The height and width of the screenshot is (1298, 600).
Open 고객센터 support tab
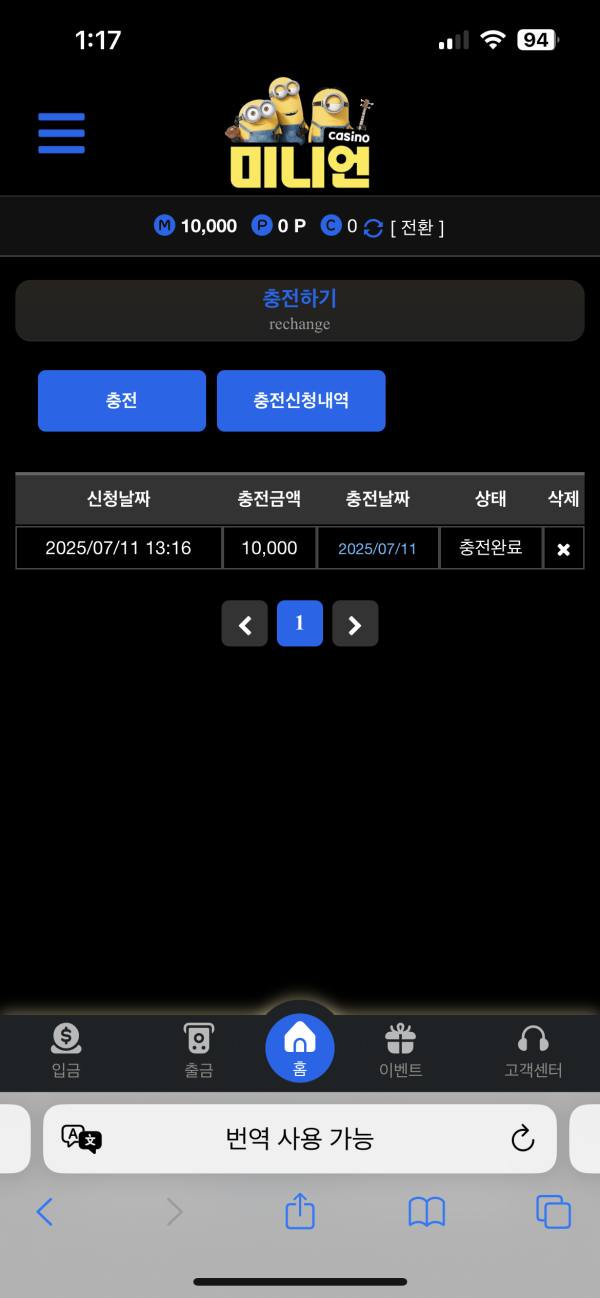533,1051
